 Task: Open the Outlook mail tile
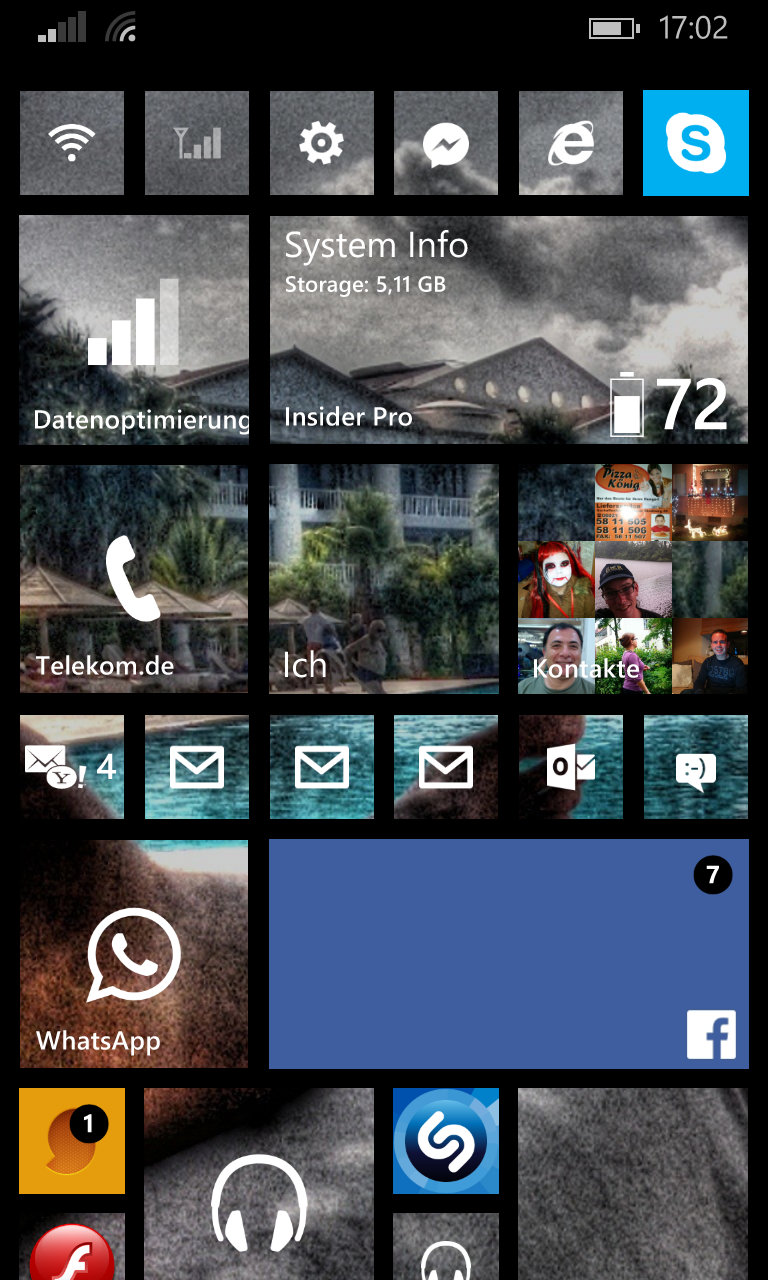(x=571, y=767)
